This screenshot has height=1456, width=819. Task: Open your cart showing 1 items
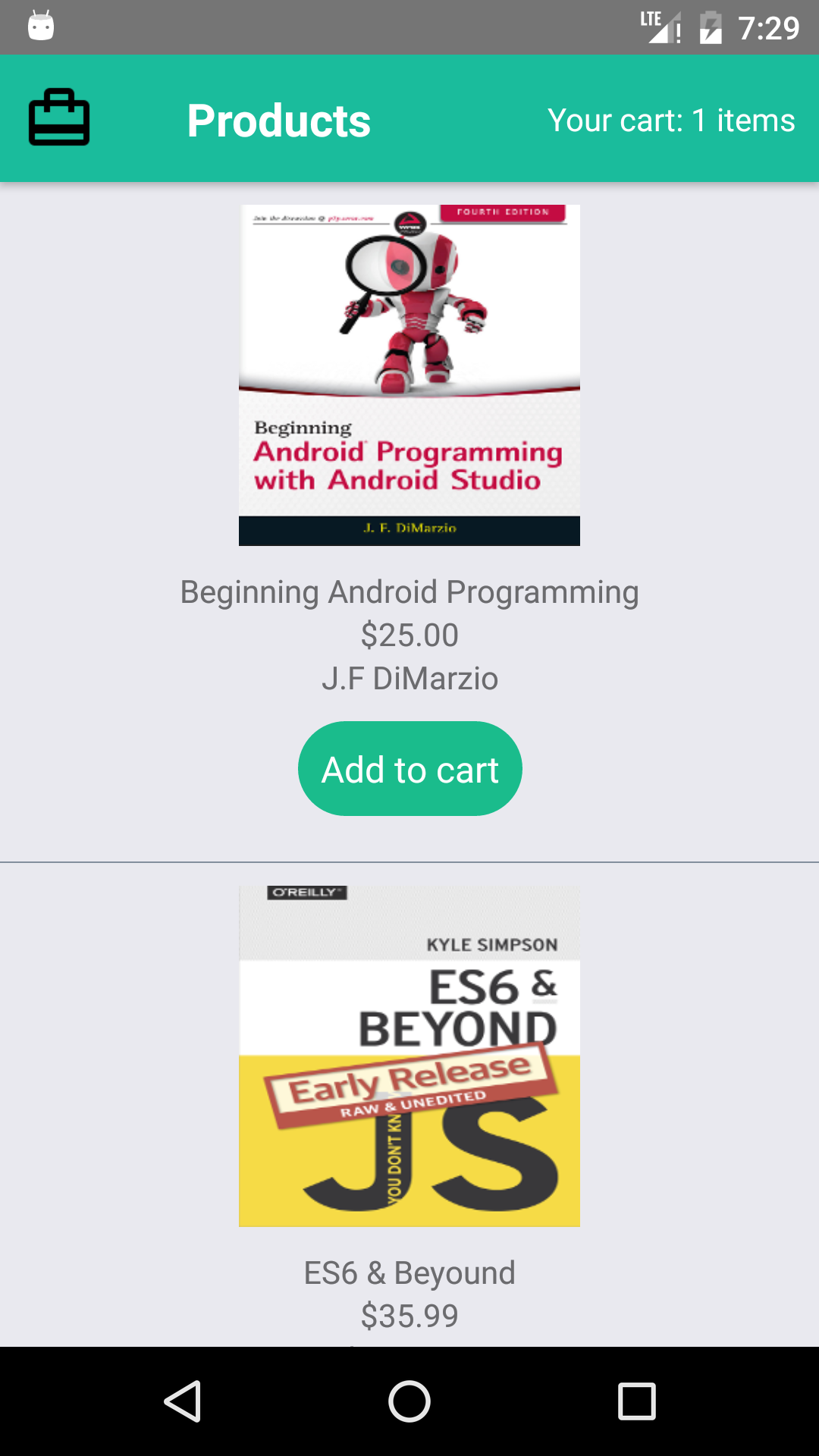coord(671,120)
